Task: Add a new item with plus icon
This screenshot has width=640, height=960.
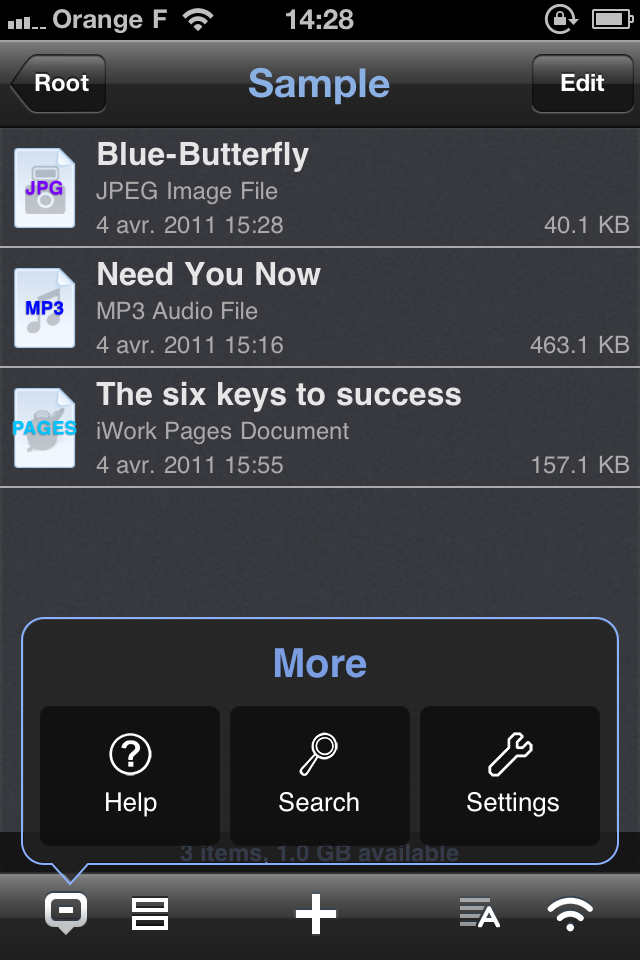Action: (x=316, y=913)
